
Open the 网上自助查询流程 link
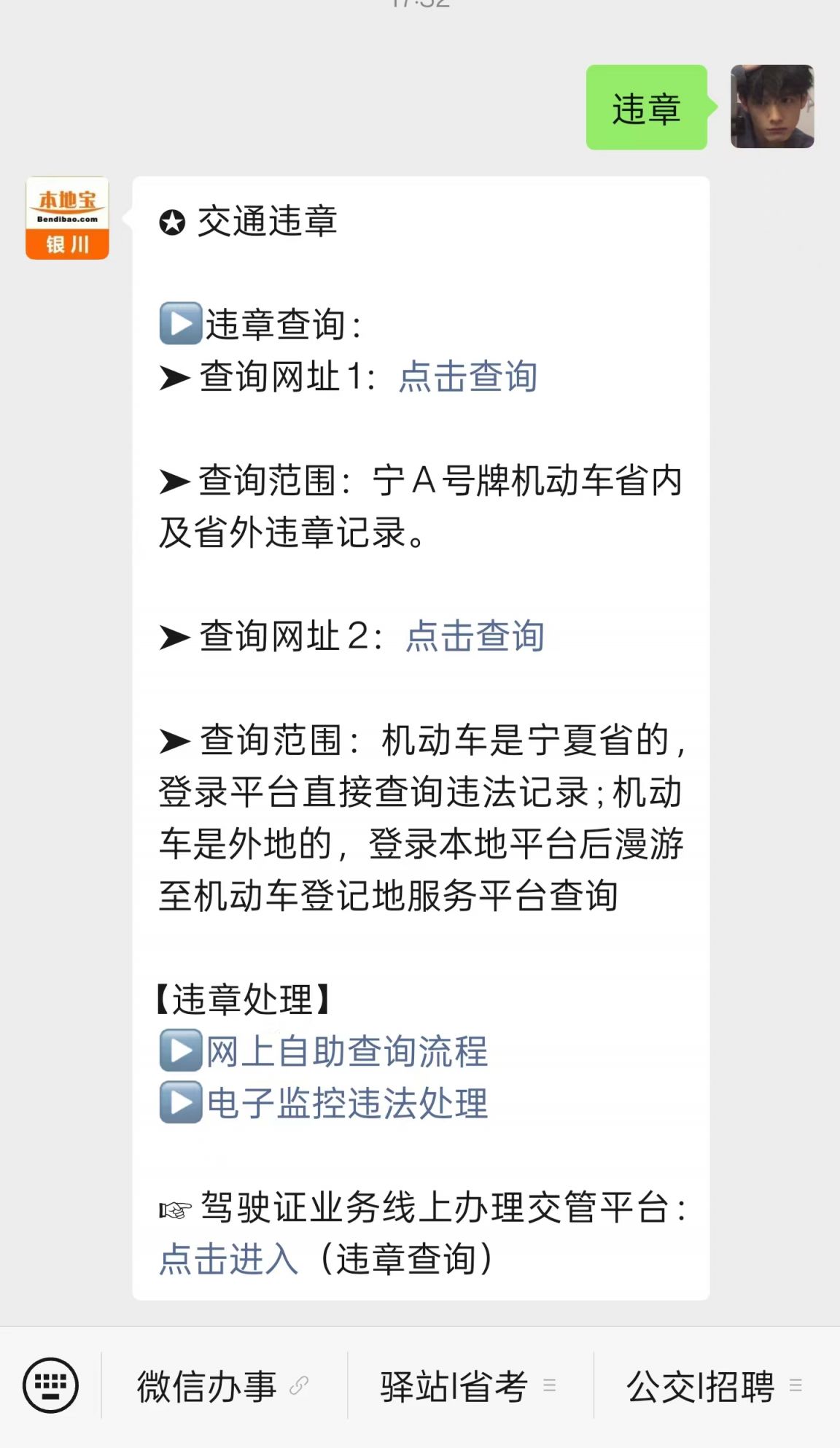click(347, 1052)
